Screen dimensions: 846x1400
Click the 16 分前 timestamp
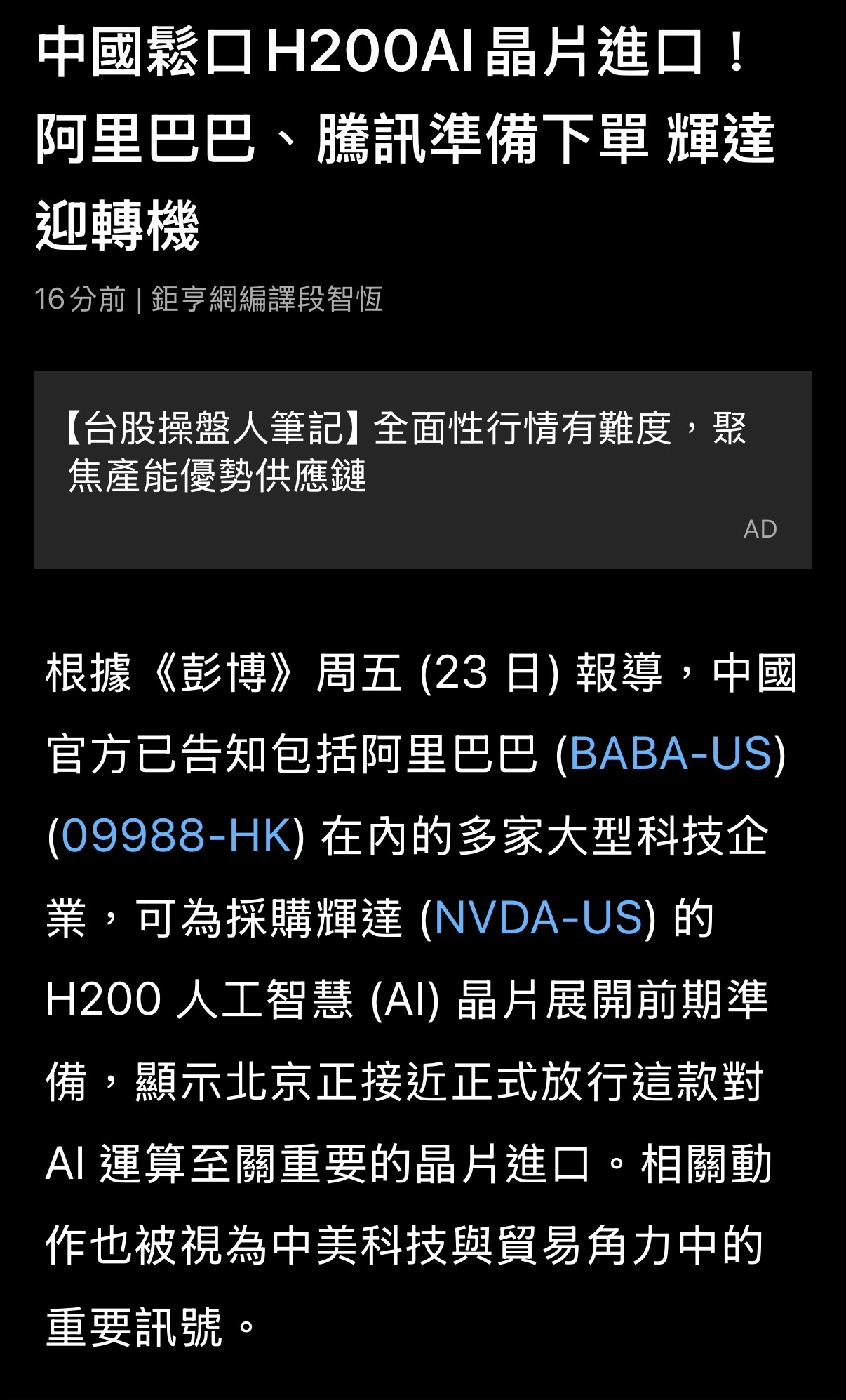(81, 298)
